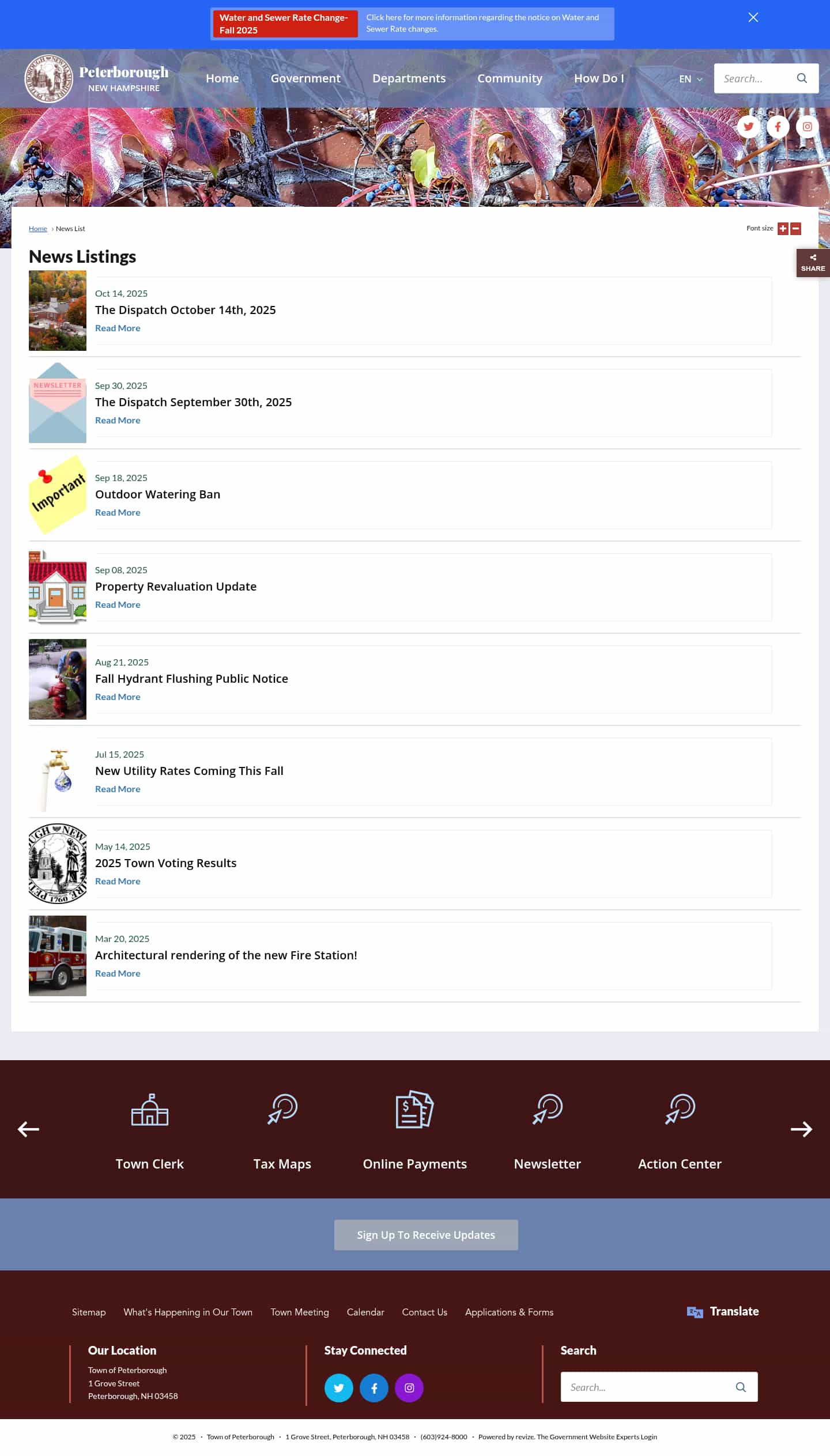Open the Water and Sewer Rate Change alert

[x=285, y=24]
